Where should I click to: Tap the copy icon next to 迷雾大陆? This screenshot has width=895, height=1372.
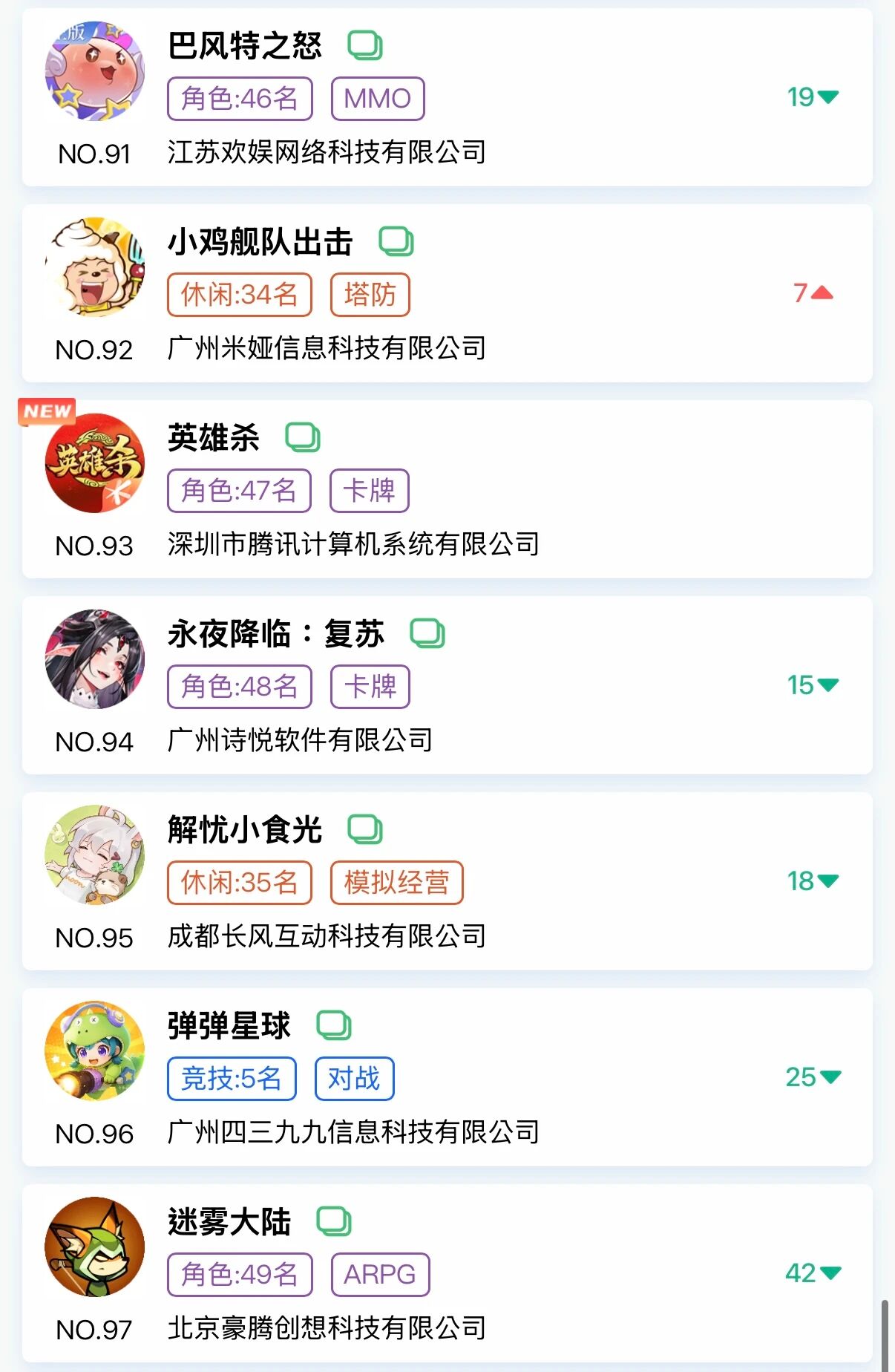point(334,1222)
